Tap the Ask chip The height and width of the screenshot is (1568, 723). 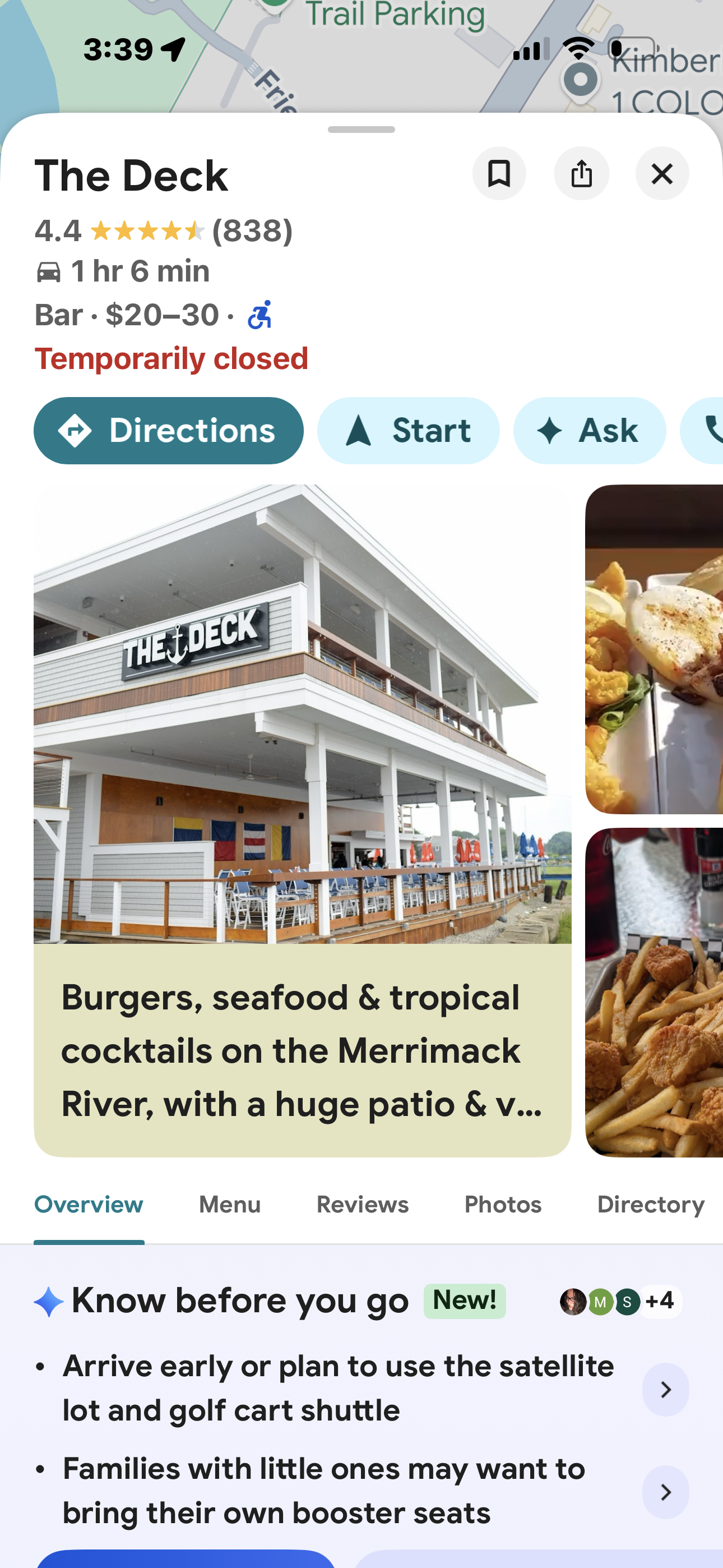coord(589,430)
